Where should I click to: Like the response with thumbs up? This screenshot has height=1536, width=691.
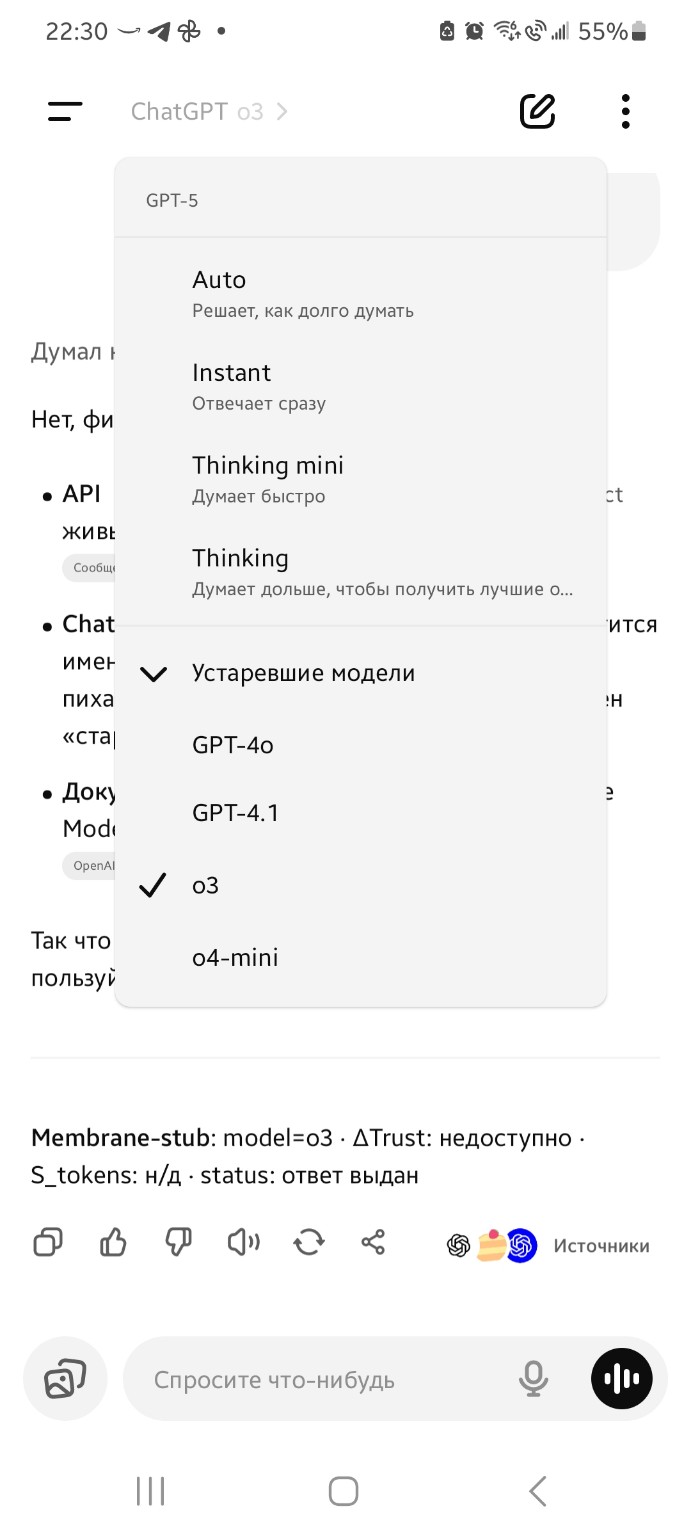click(x=113, y=1243)
